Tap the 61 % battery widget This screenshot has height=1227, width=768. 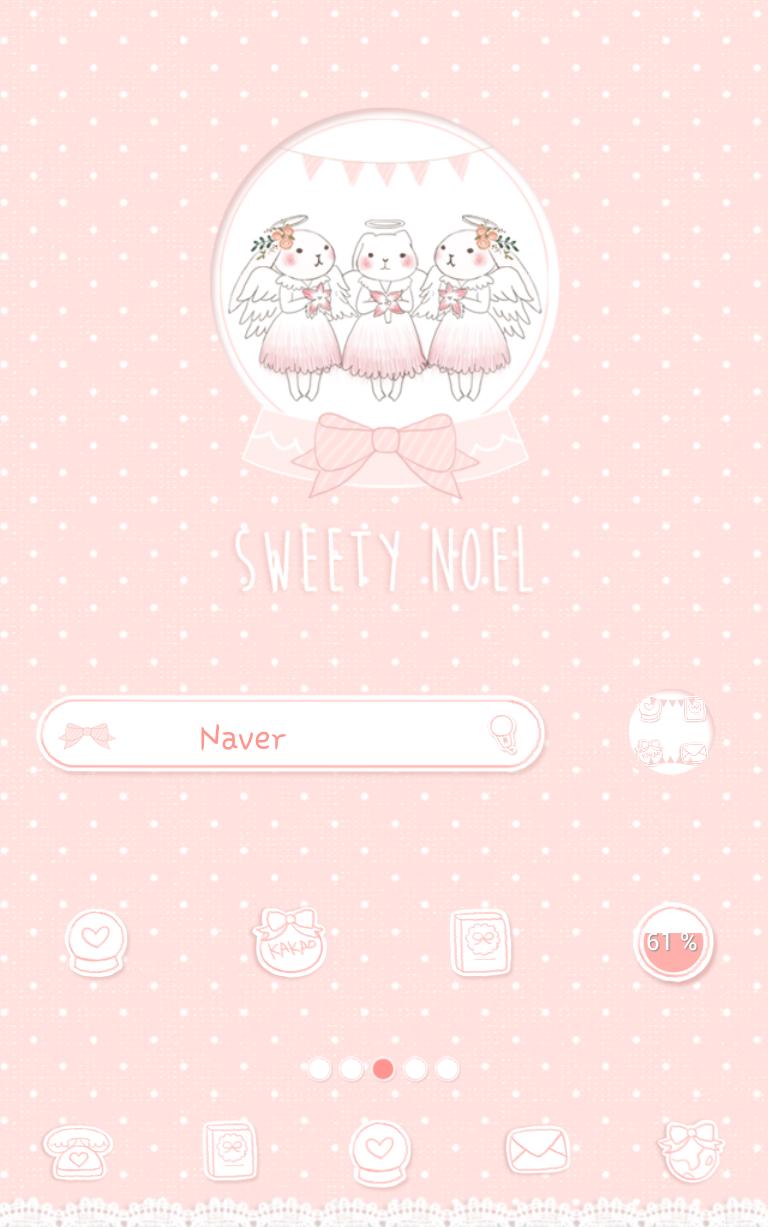click(x=672, y=942)
